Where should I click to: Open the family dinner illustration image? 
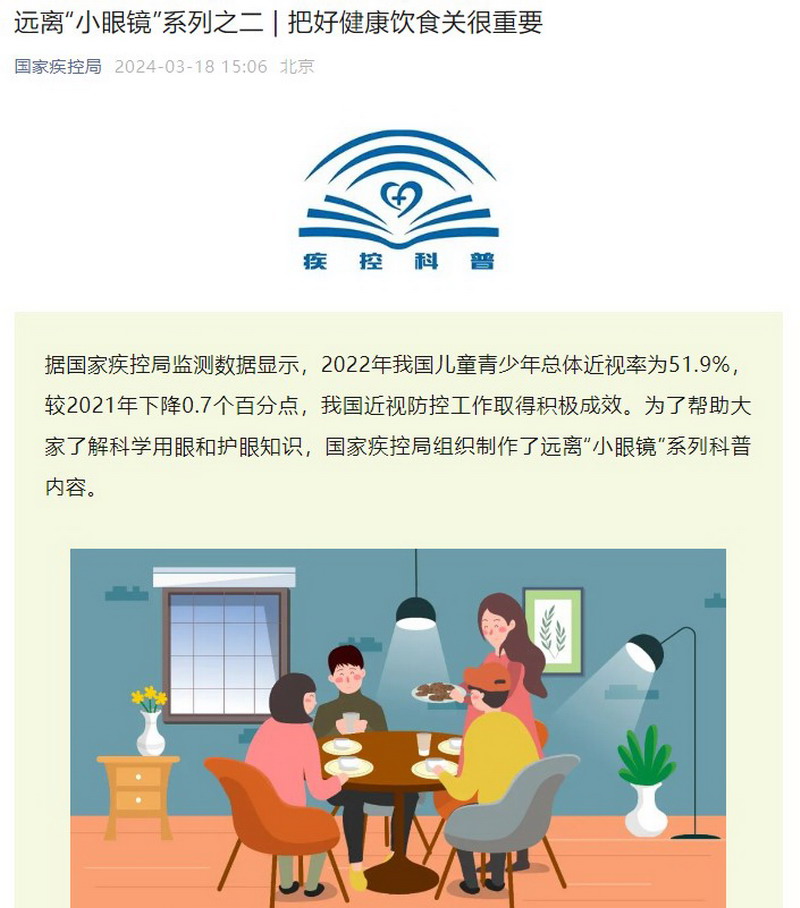398,727
